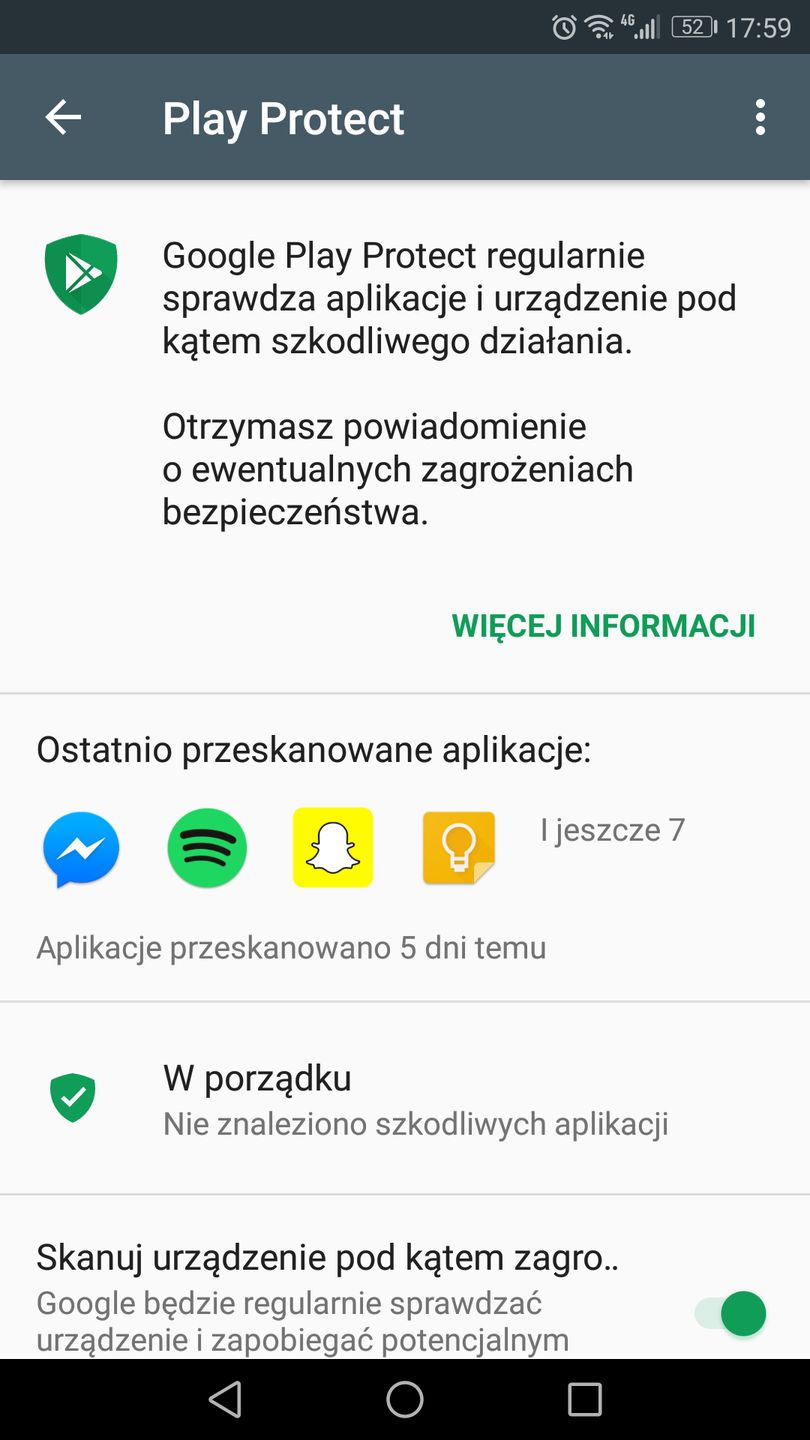
Task: Tap the Play Protect title bar
Action: 284,117
